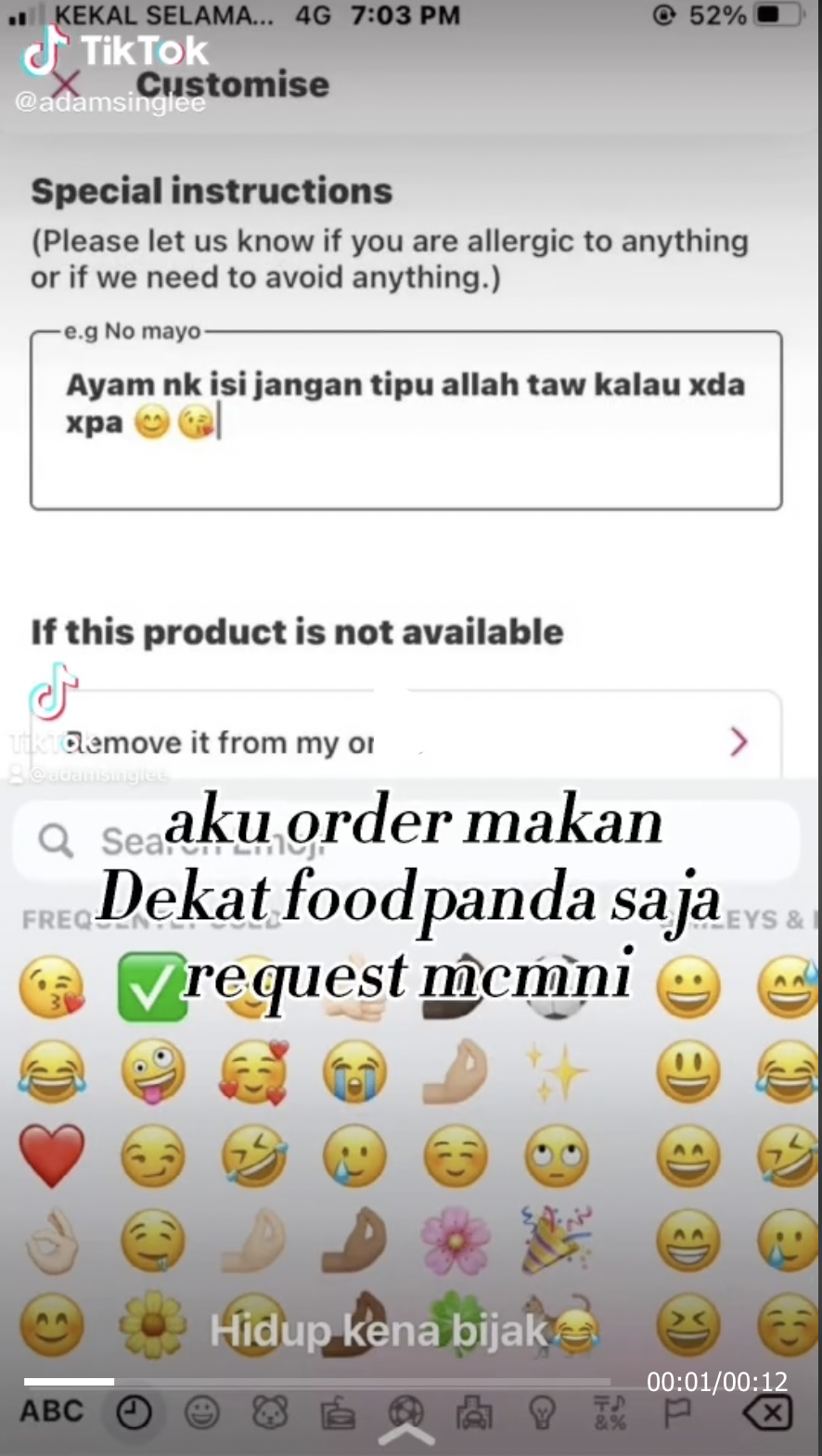
Task: Tap the Search Emoji field
Action: pos(405,841)
